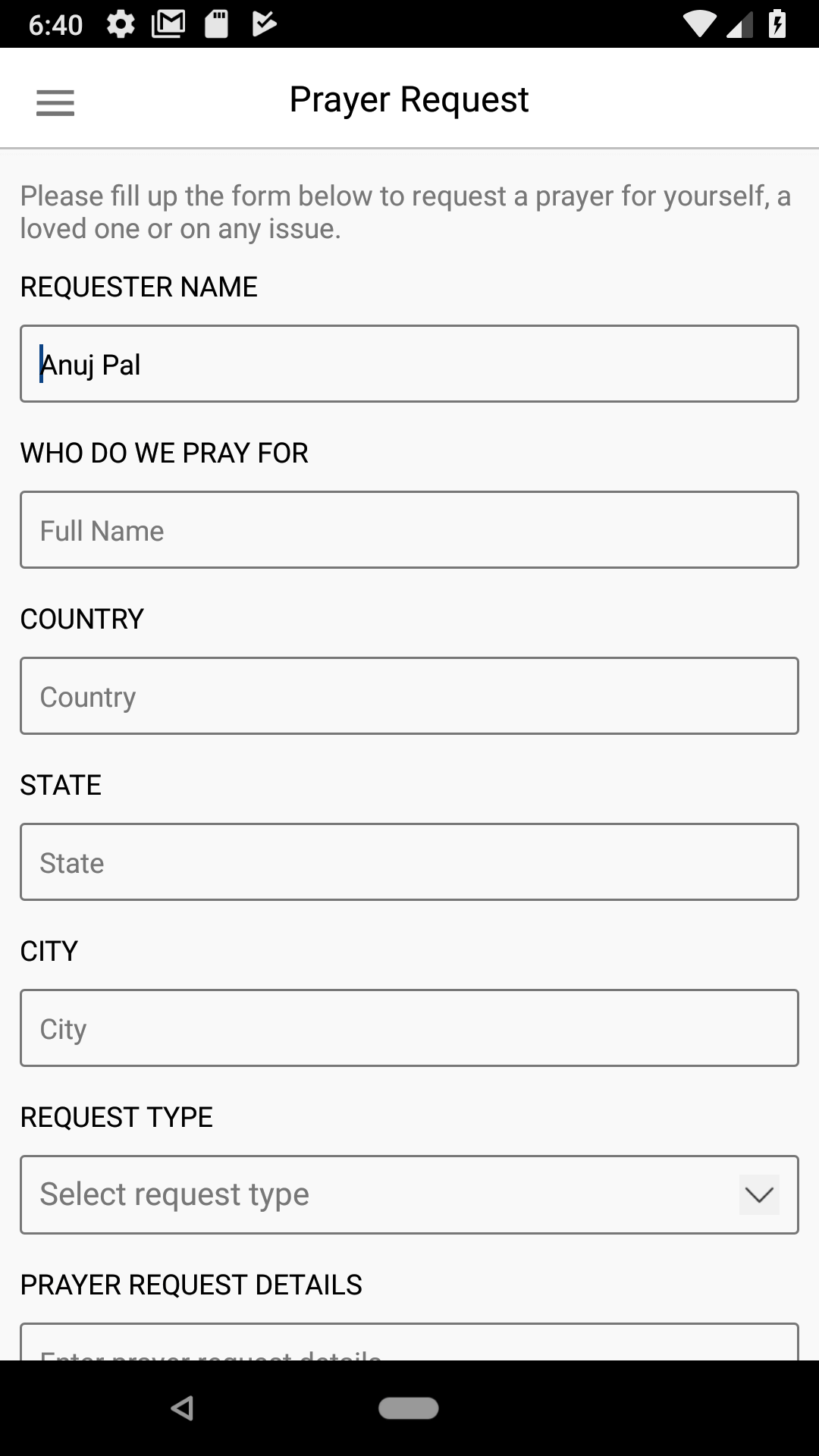The width and height of the screenshot is (819, 1456).
Task: Tap the prayer request details text box
Action: pos(409,1341)
